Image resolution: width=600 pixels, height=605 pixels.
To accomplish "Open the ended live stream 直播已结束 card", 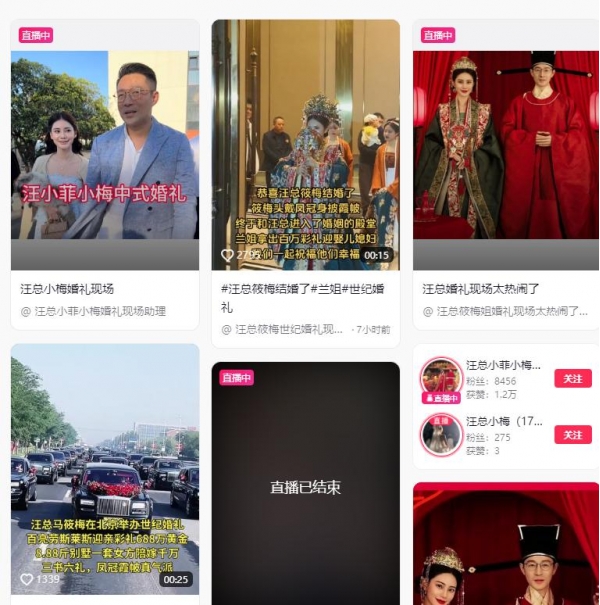I will [x=305, y=487].
